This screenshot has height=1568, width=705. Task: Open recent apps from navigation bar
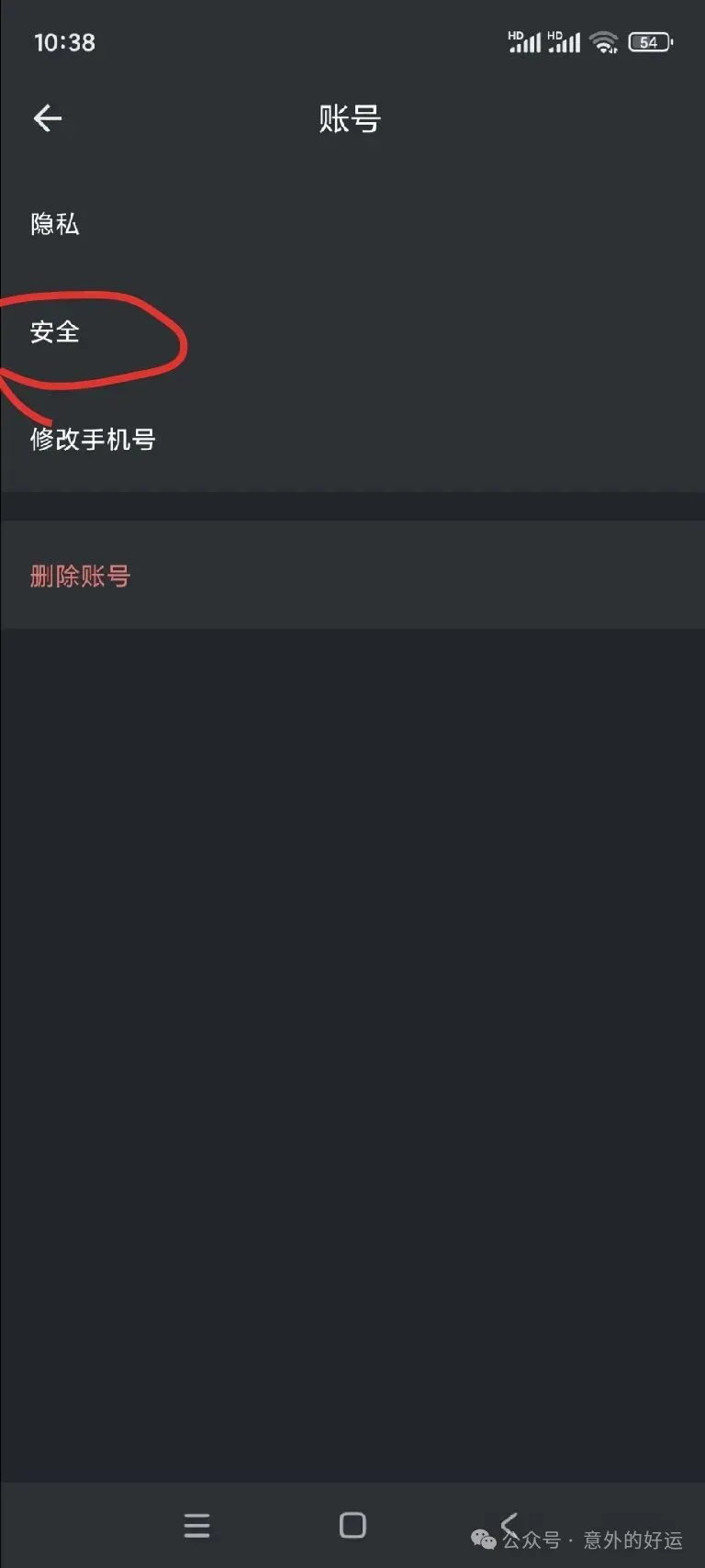click(x=196, y=1525)
